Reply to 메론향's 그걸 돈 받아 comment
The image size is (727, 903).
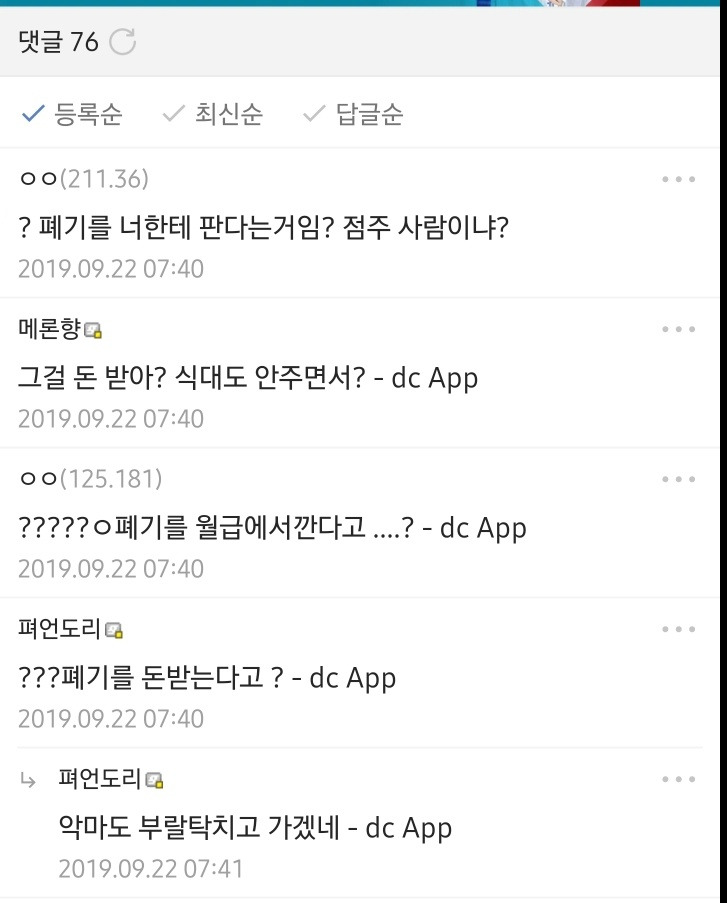(x=248, y=378)
